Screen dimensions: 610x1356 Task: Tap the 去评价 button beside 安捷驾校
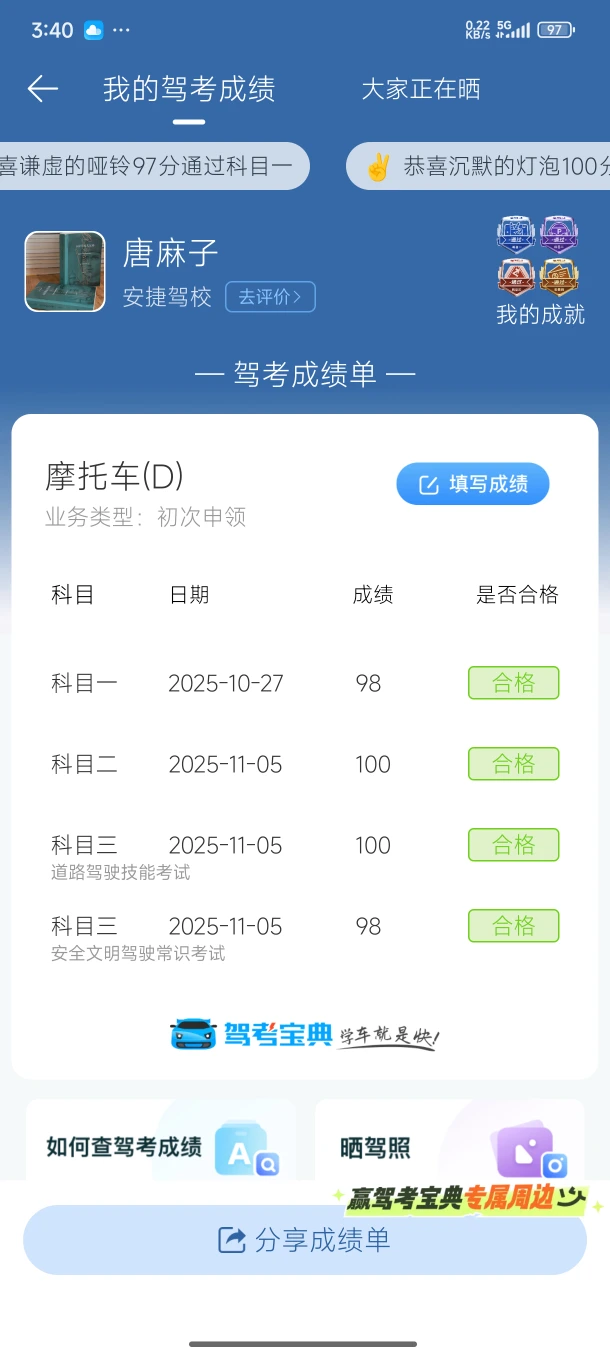tap(270, 297)
